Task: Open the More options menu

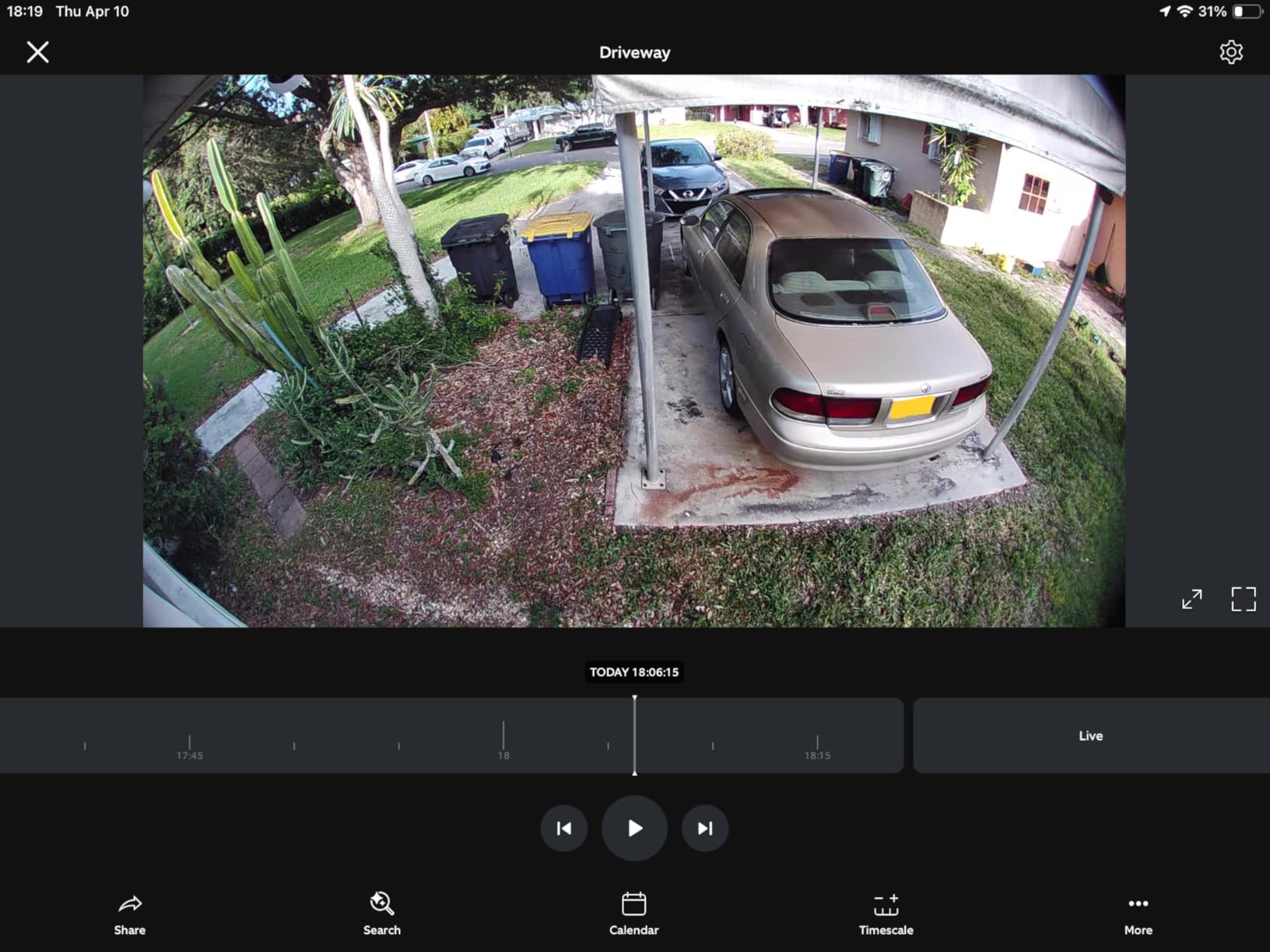Action: 1138,914
